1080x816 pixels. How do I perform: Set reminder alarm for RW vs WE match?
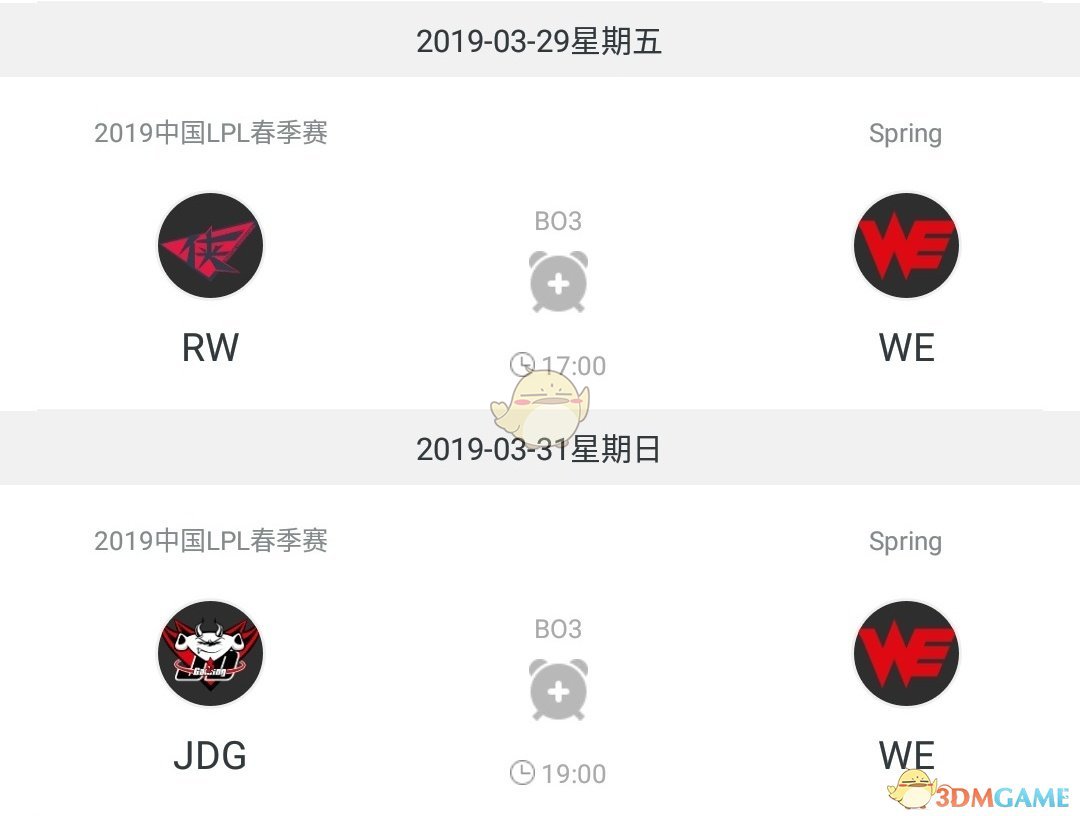(558, 284)
